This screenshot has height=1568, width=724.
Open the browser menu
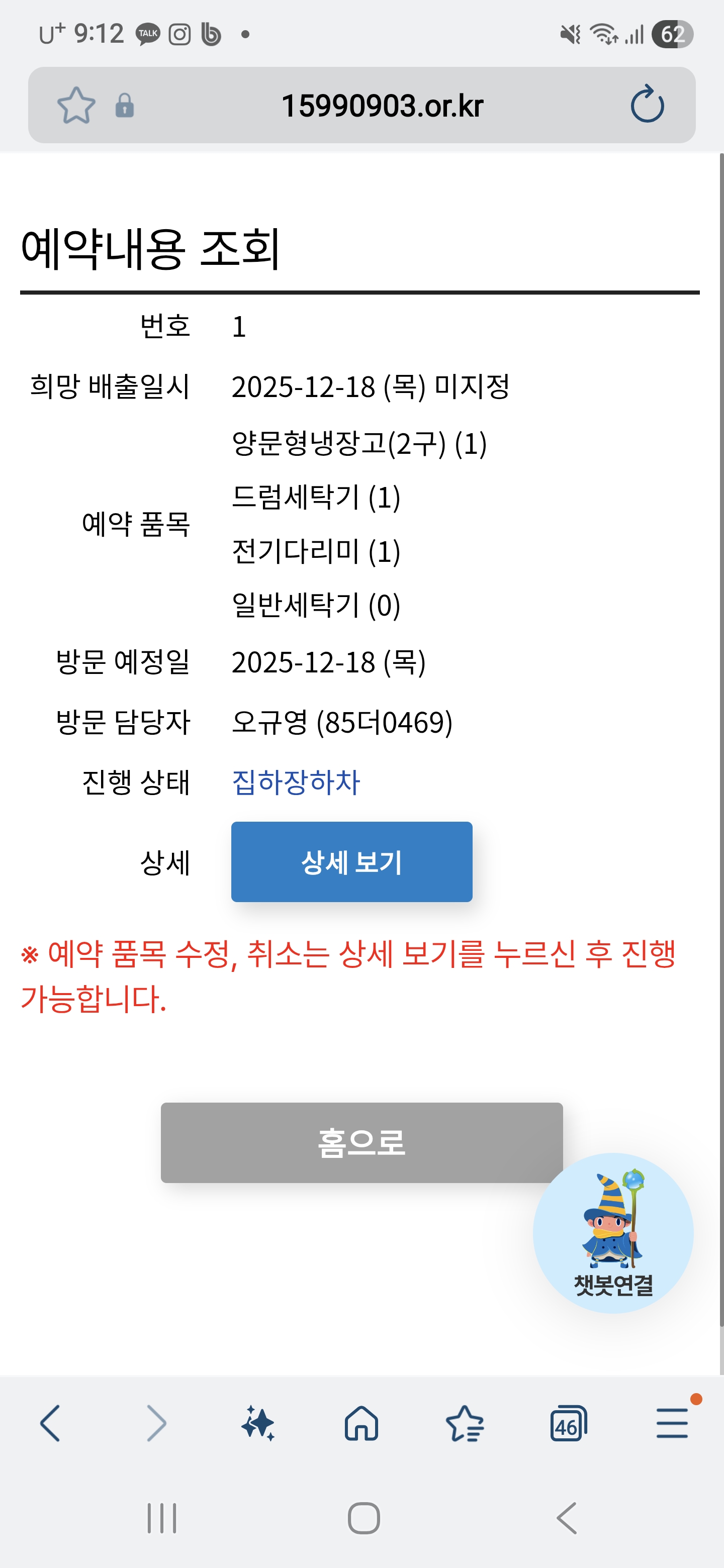pyautogui.click(x=672, y=1423)
